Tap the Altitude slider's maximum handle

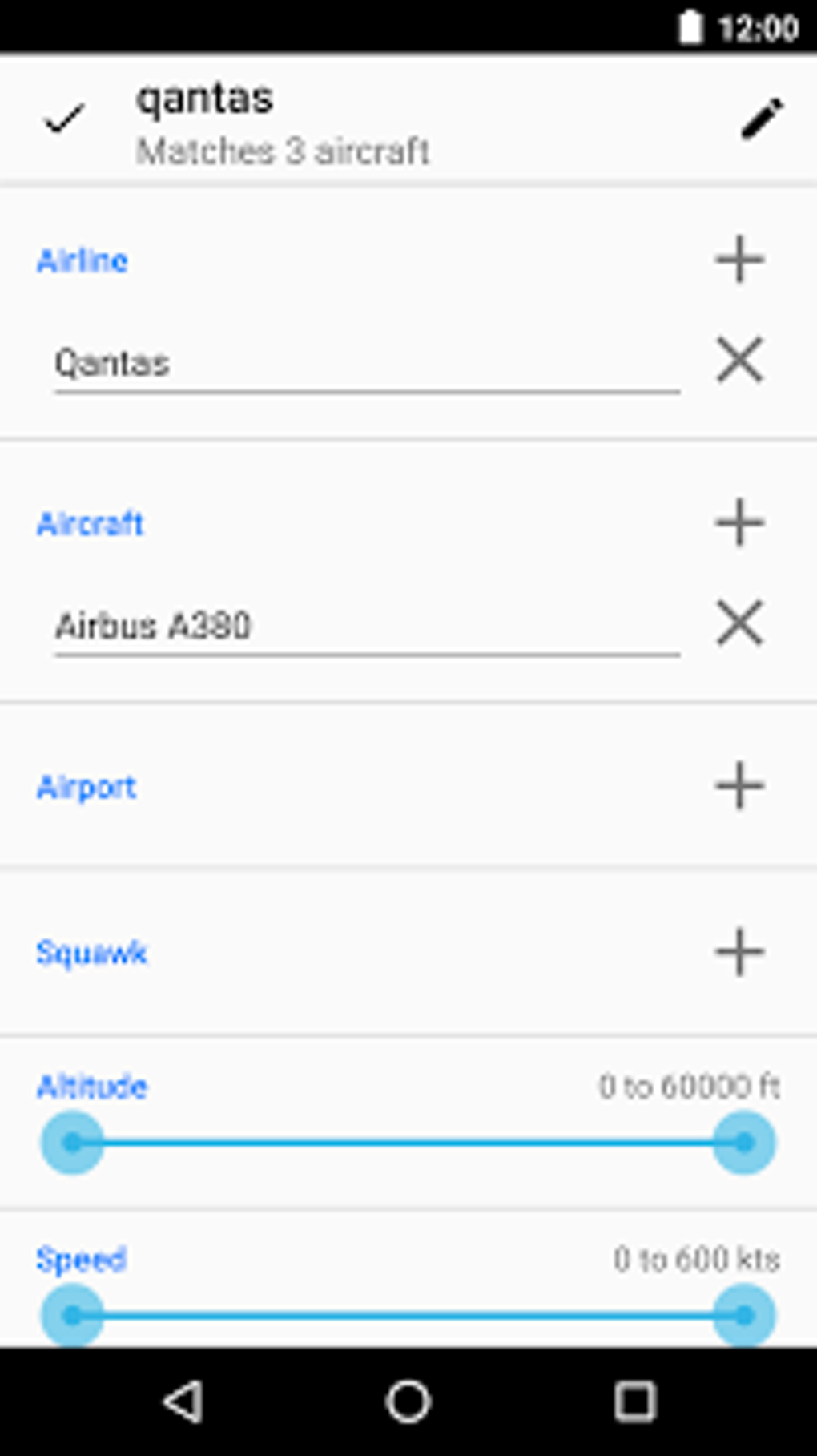click(x=744, y=1142)
